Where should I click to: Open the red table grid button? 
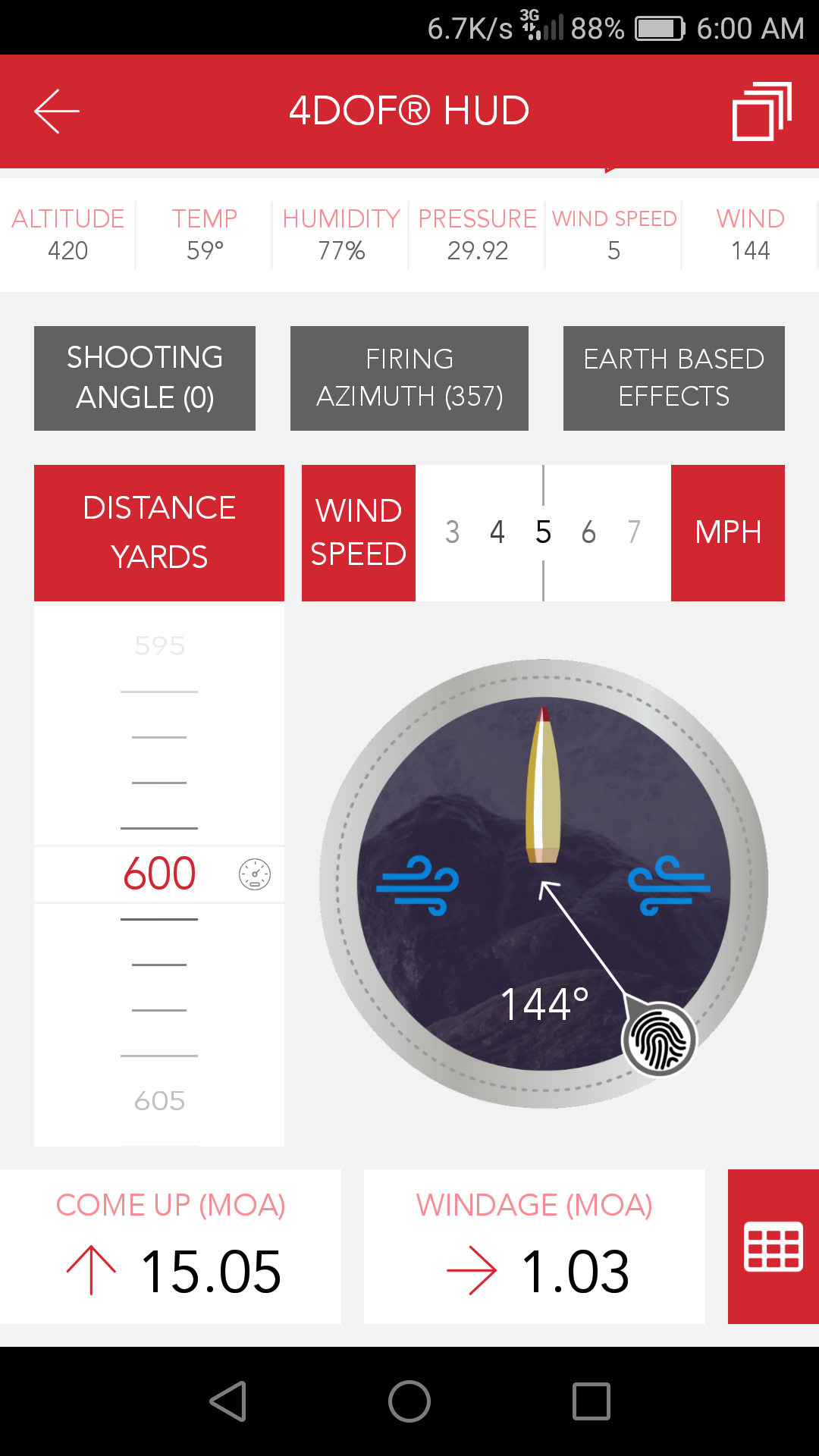tap(773, 1246)
